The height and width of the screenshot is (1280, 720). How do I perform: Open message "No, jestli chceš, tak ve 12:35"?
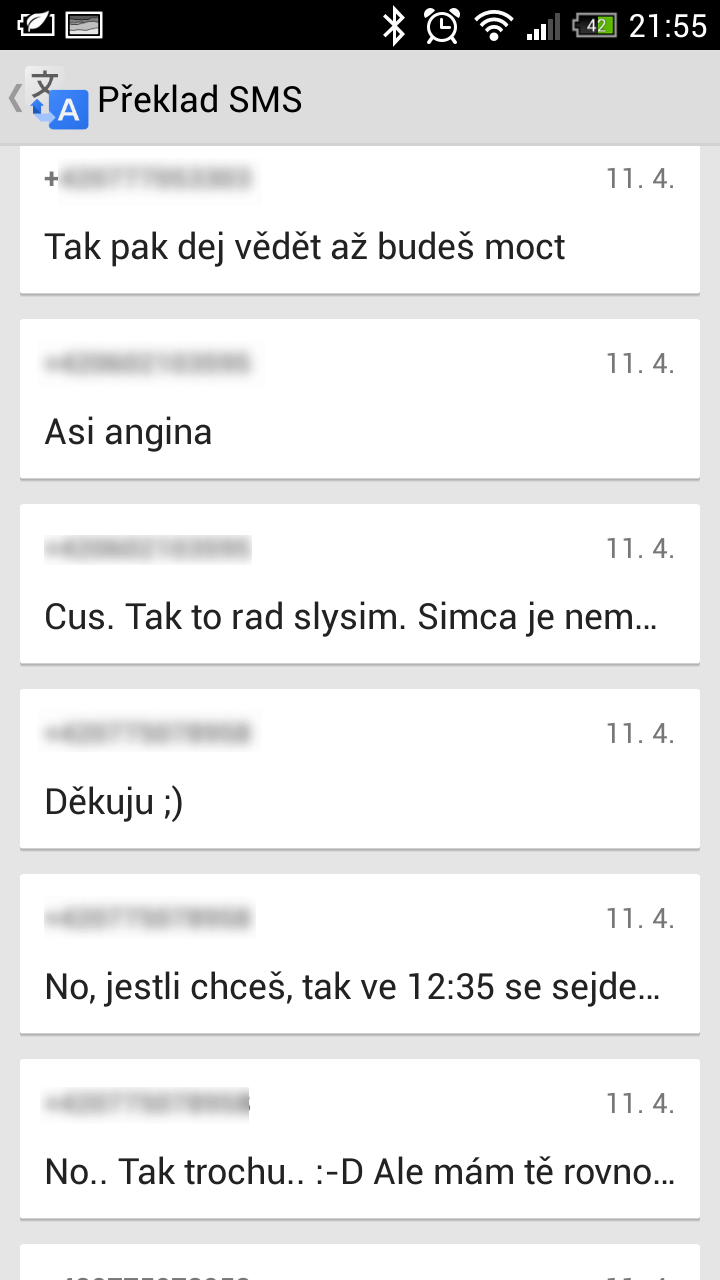pos(360,954)
